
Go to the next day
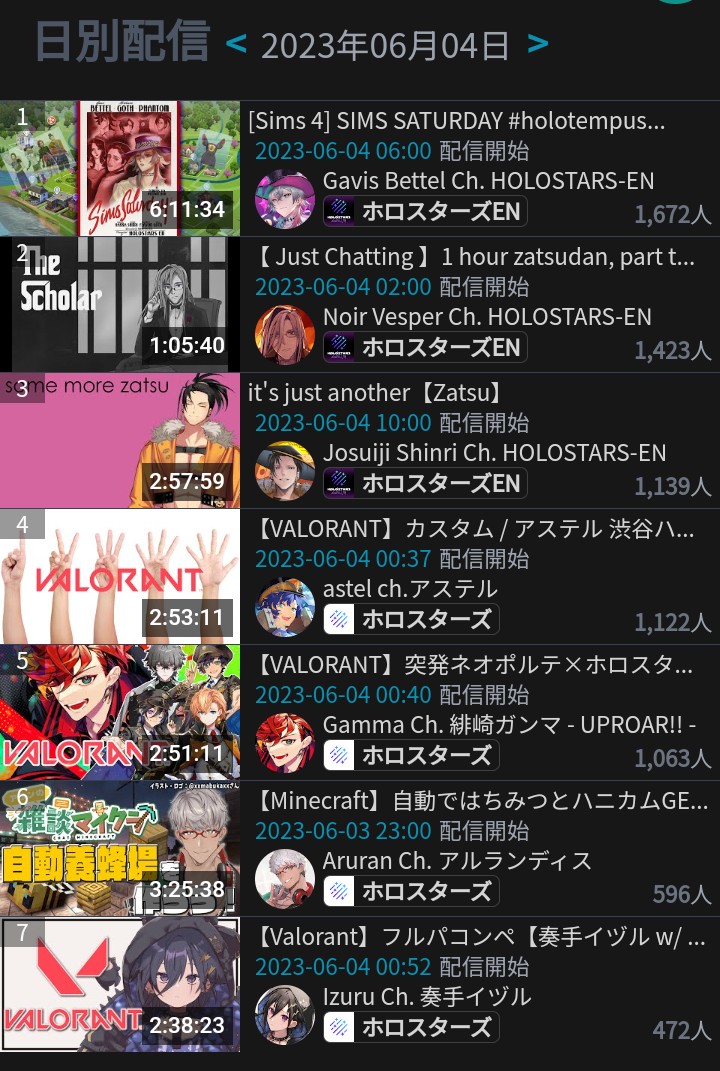click(x=538, y=43)
